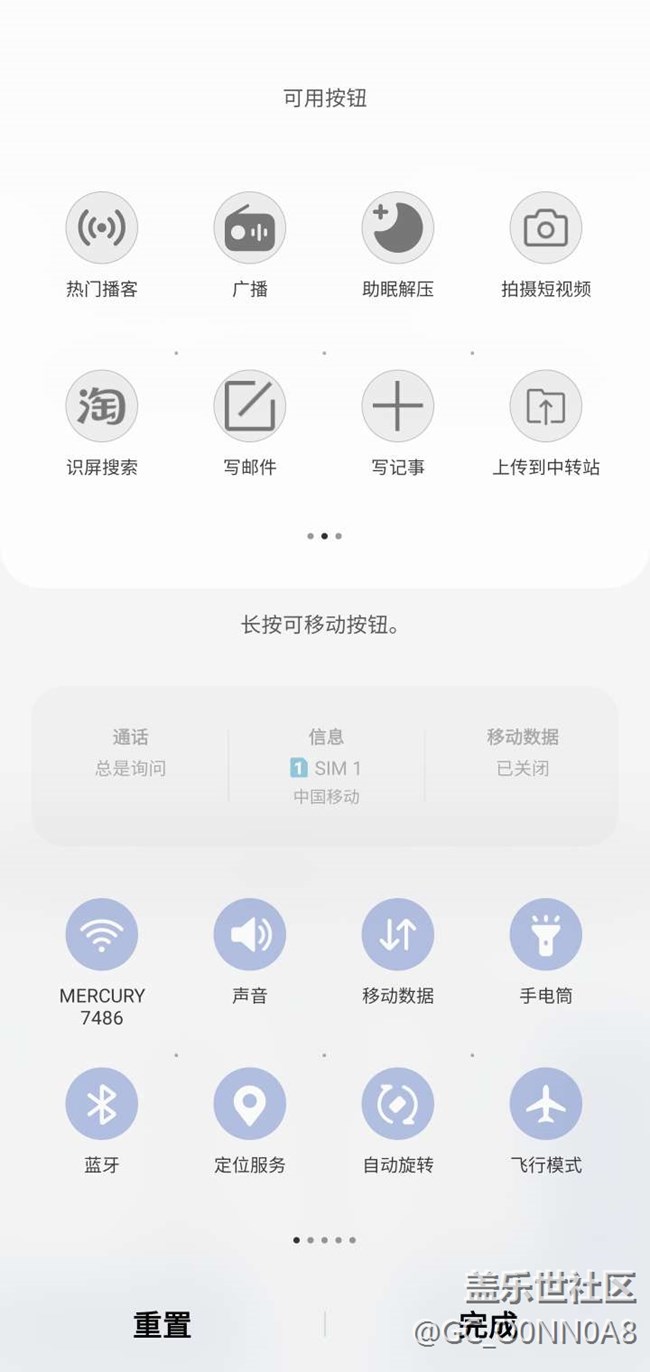Open the 信息 SIM 1 setting

point(326,765)
